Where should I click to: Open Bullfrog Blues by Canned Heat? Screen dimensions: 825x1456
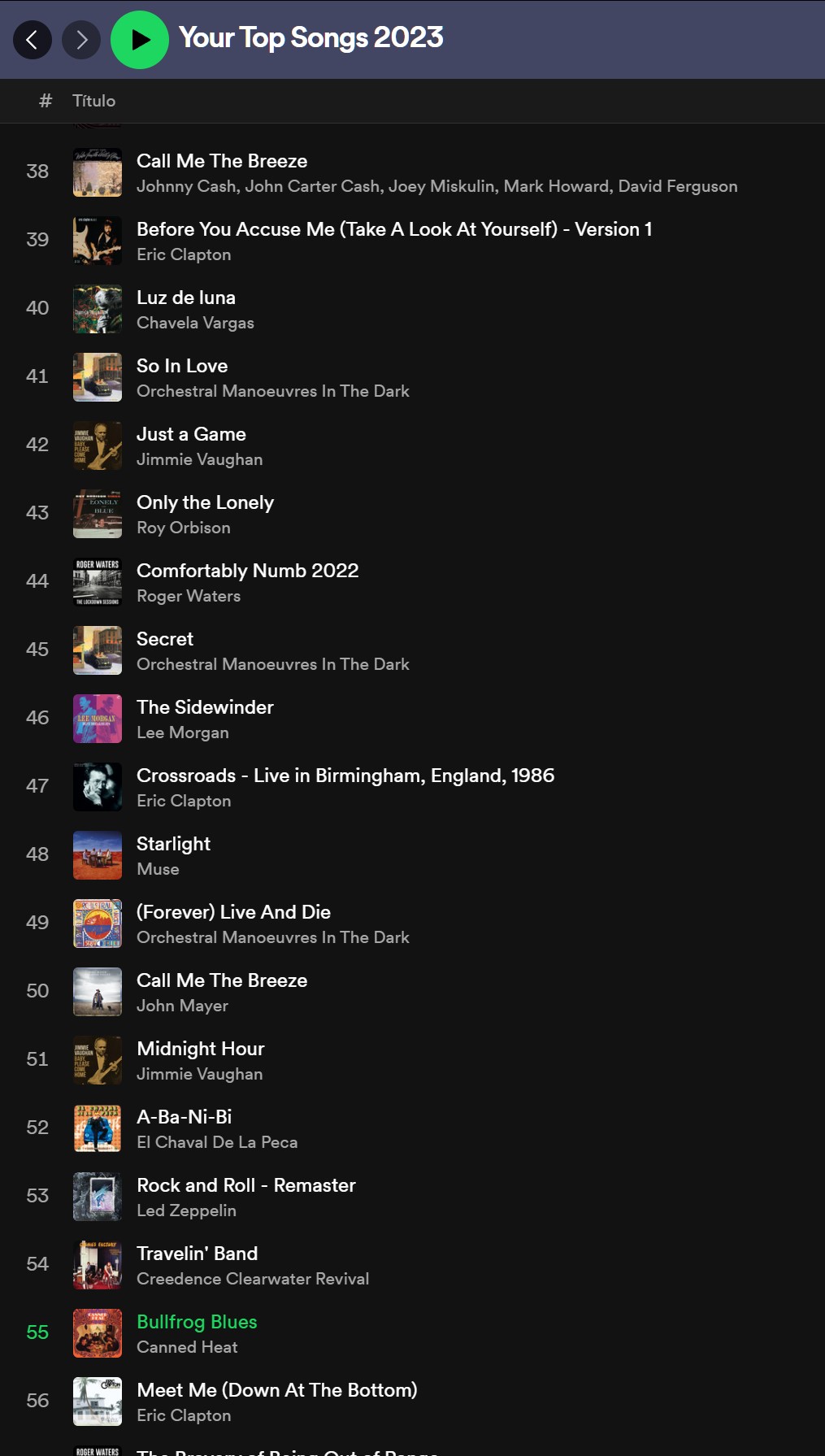[197, 1322]
